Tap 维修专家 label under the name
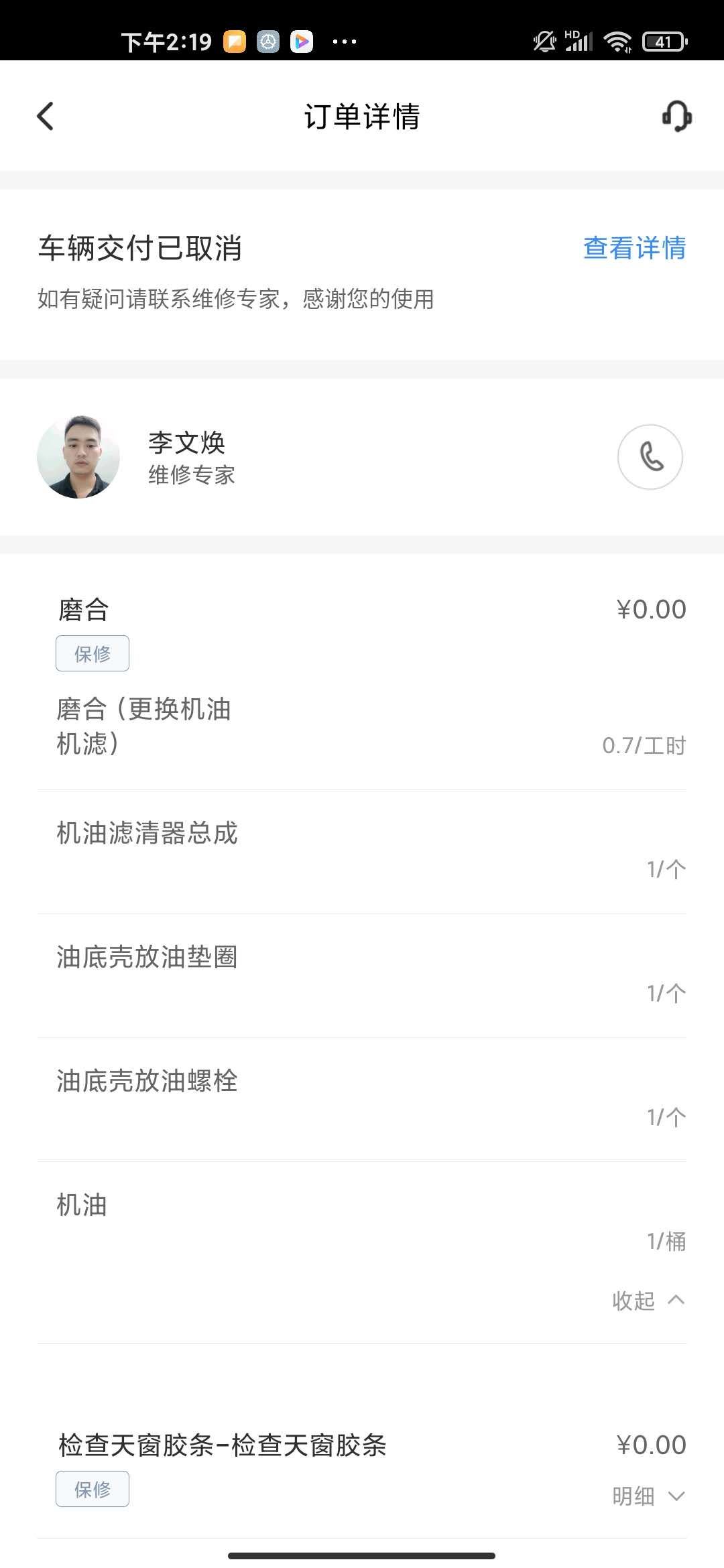This screenshot has width=724, height=1568. tap(190, 477)
